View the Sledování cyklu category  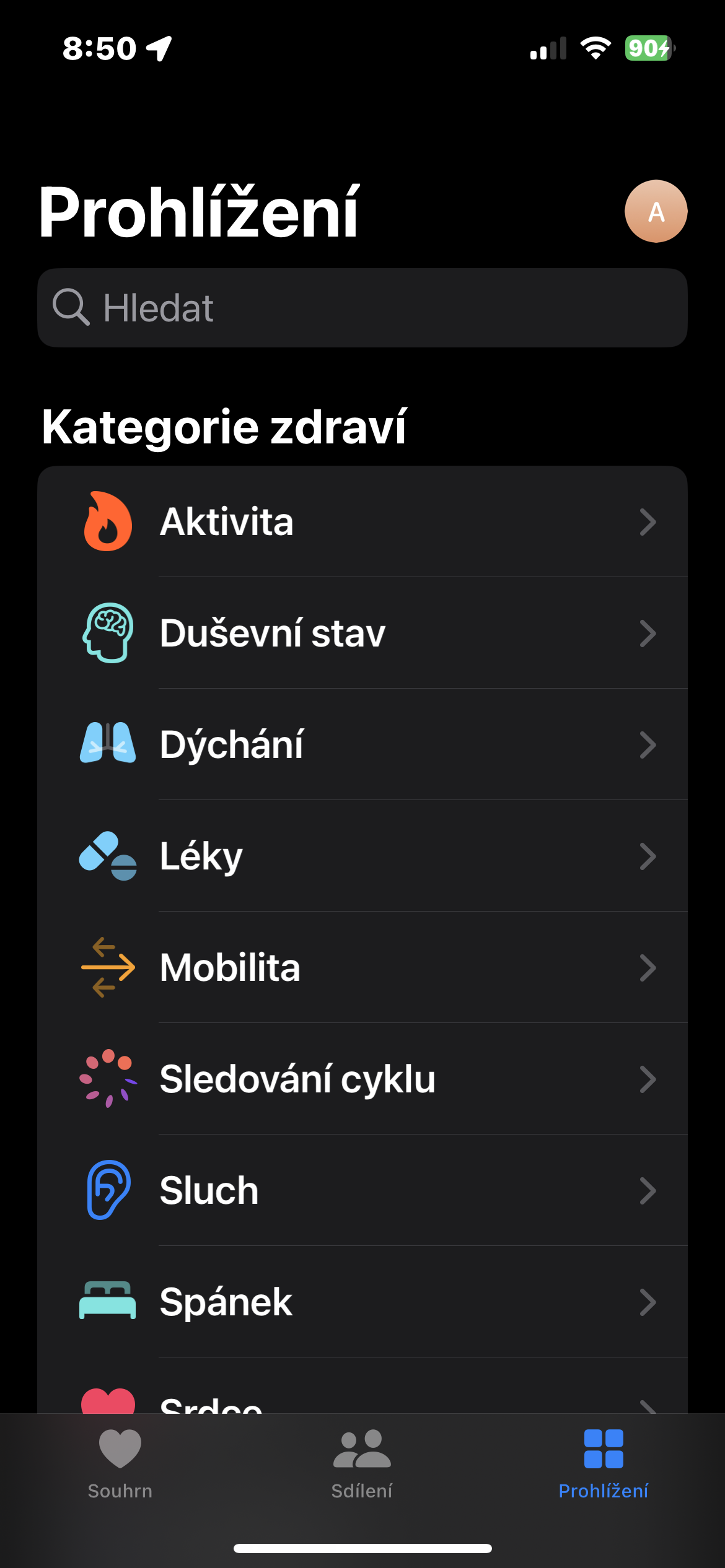point(362,1079)
